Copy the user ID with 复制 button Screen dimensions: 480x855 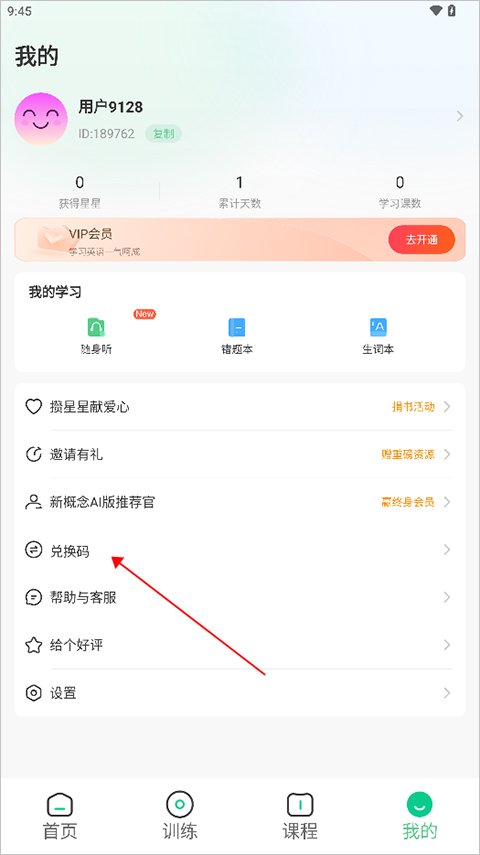pos(163,134)
